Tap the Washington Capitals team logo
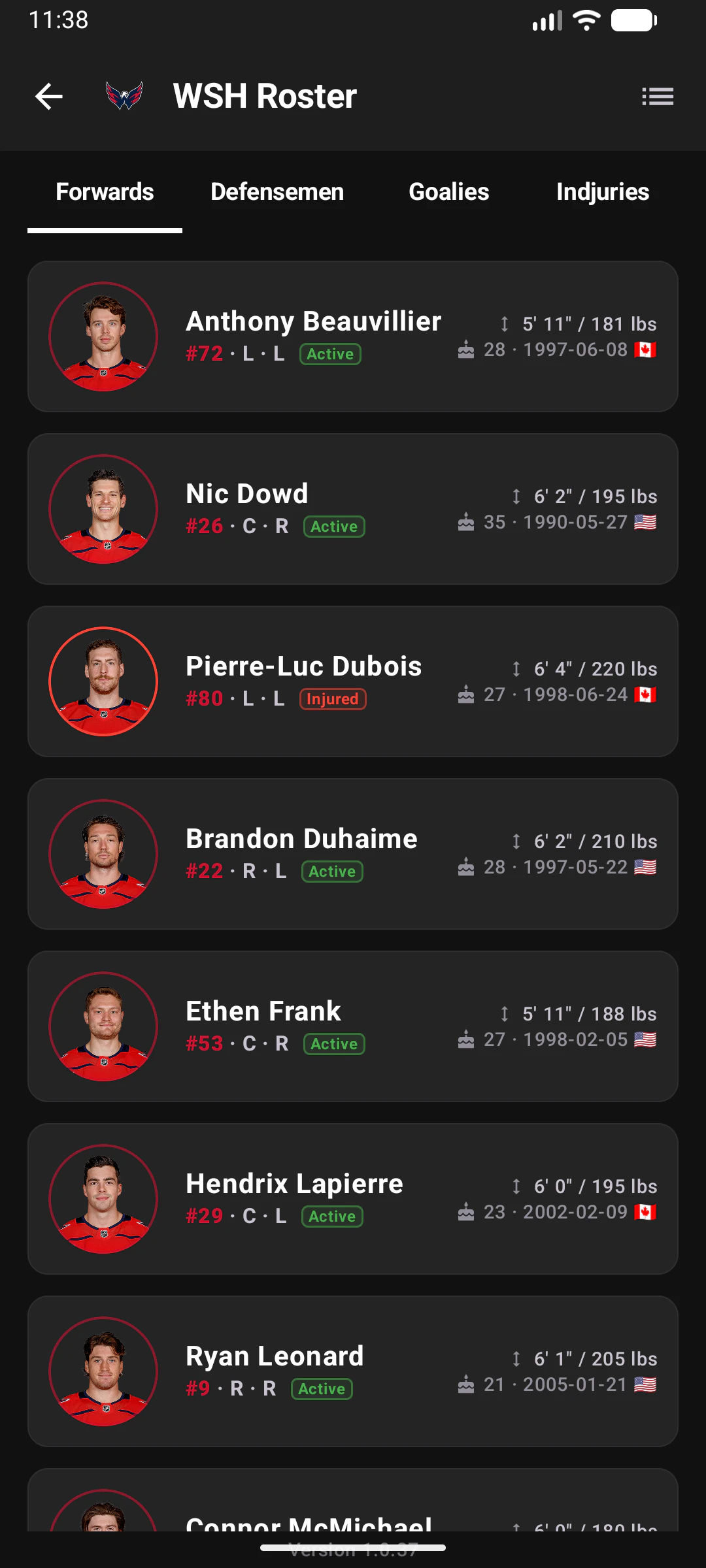Screen dimensions: 706x1568 [x=125, y=96]
